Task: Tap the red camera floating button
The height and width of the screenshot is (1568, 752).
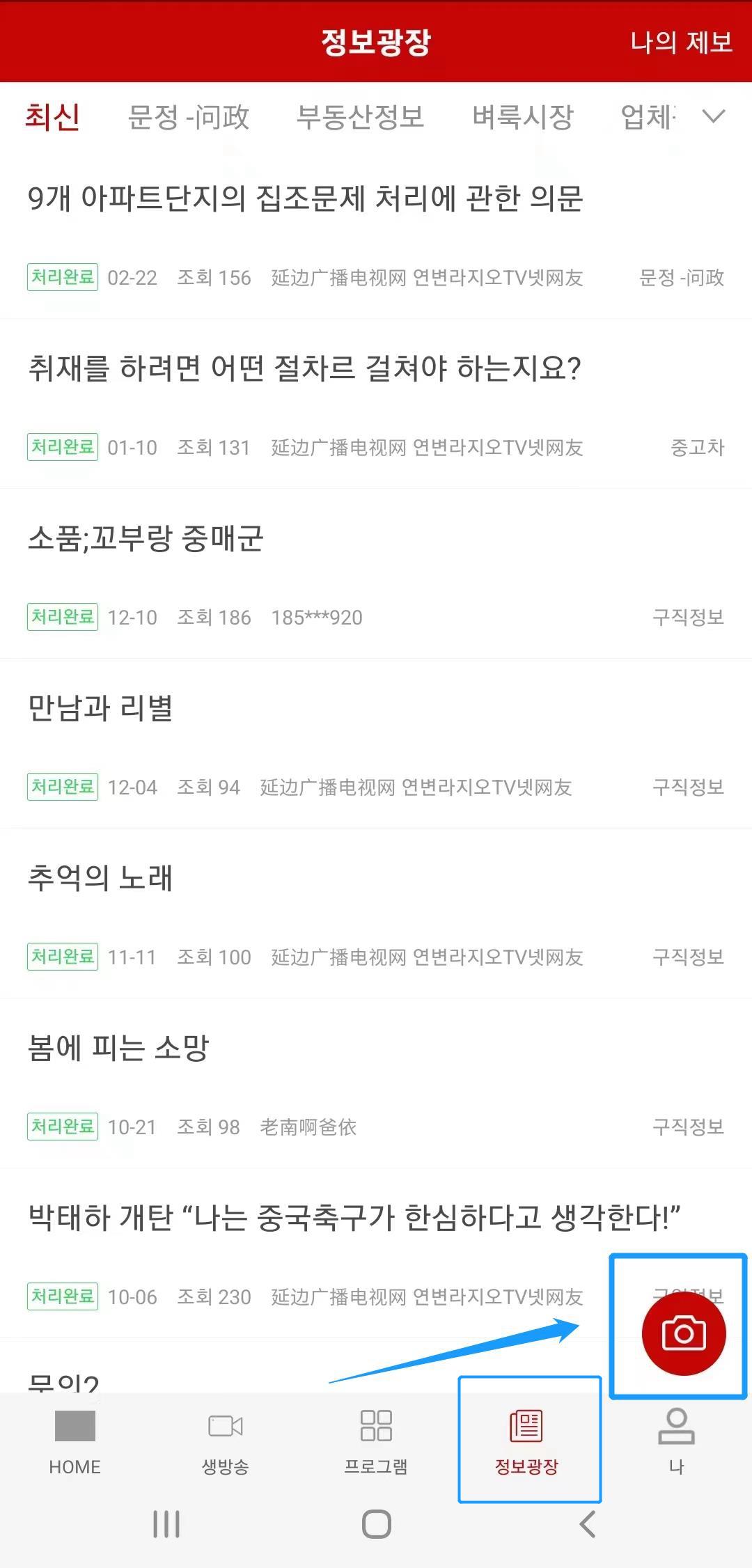Action: [x=684, y=1333]
